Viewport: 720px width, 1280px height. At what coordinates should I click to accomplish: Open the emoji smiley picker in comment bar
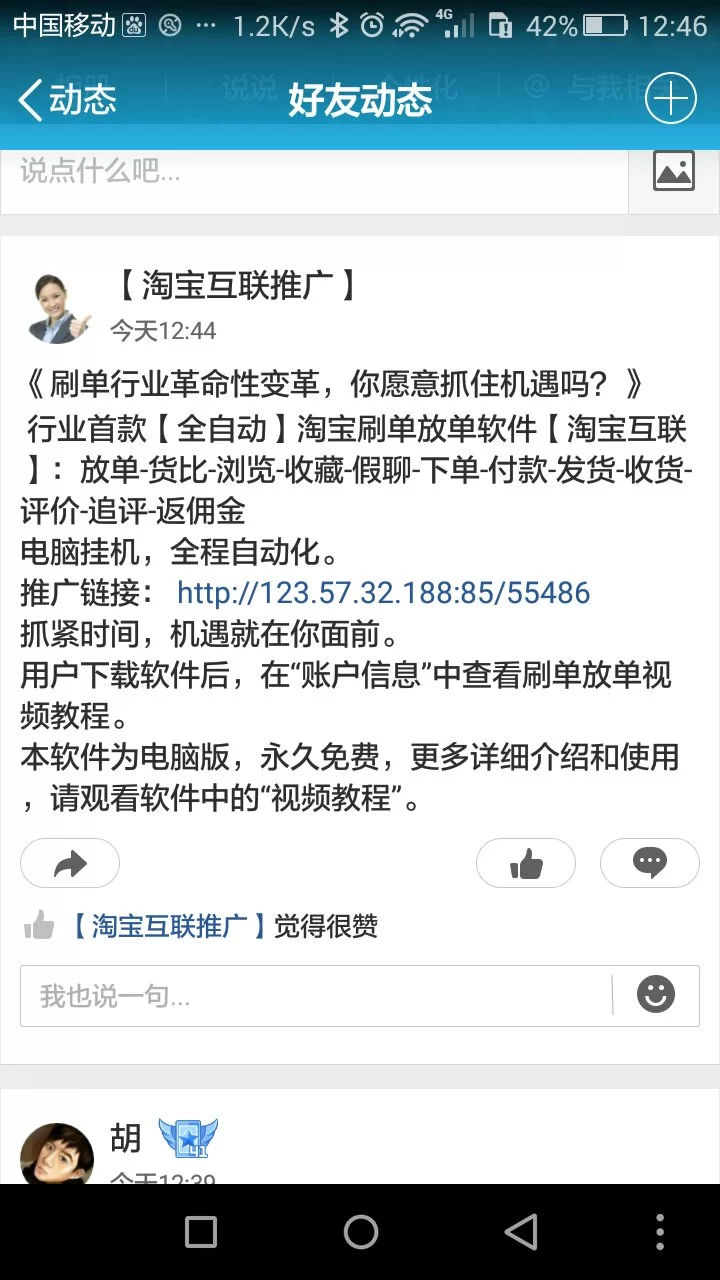(x=655, y=994)
